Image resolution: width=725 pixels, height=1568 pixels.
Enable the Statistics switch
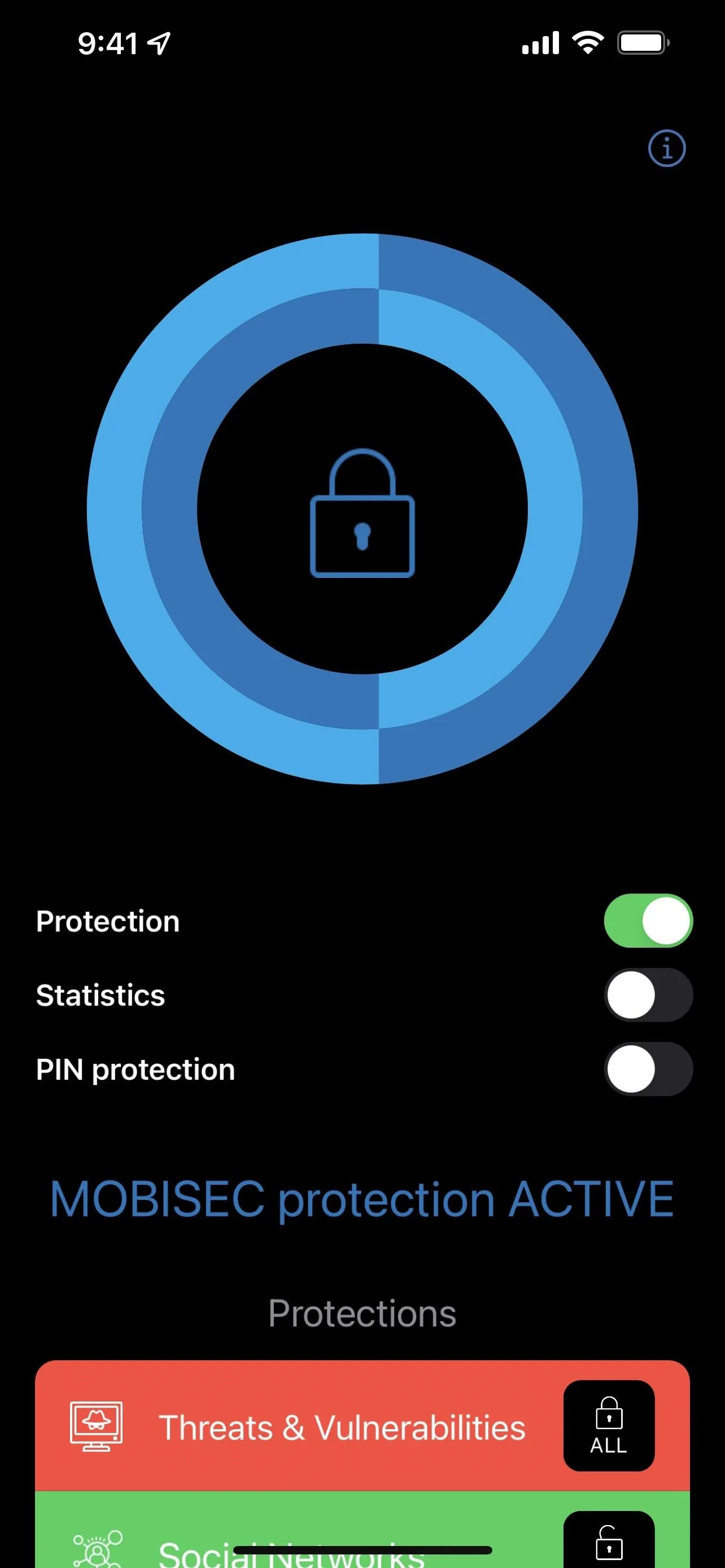[648, 995]
